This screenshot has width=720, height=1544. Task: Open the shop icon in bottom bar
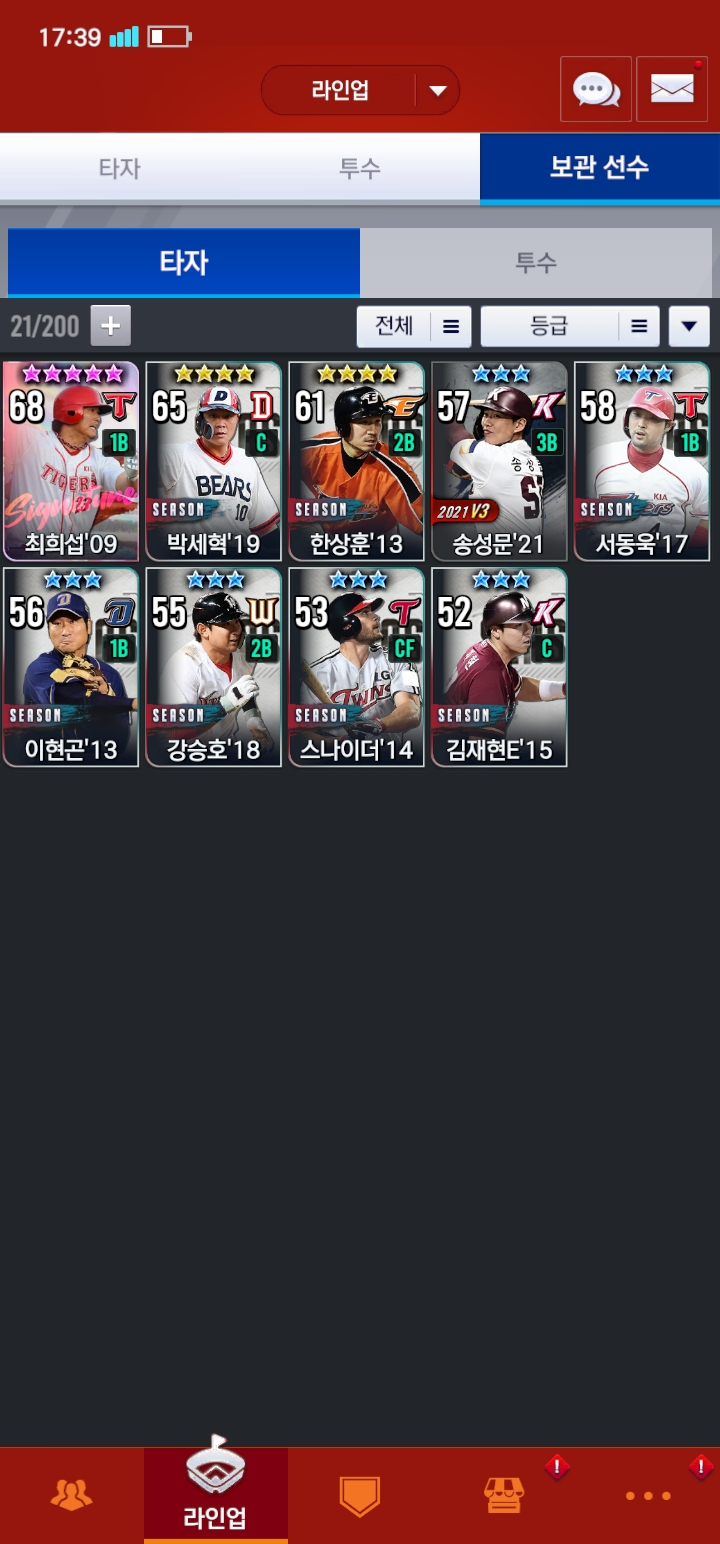504,1495
